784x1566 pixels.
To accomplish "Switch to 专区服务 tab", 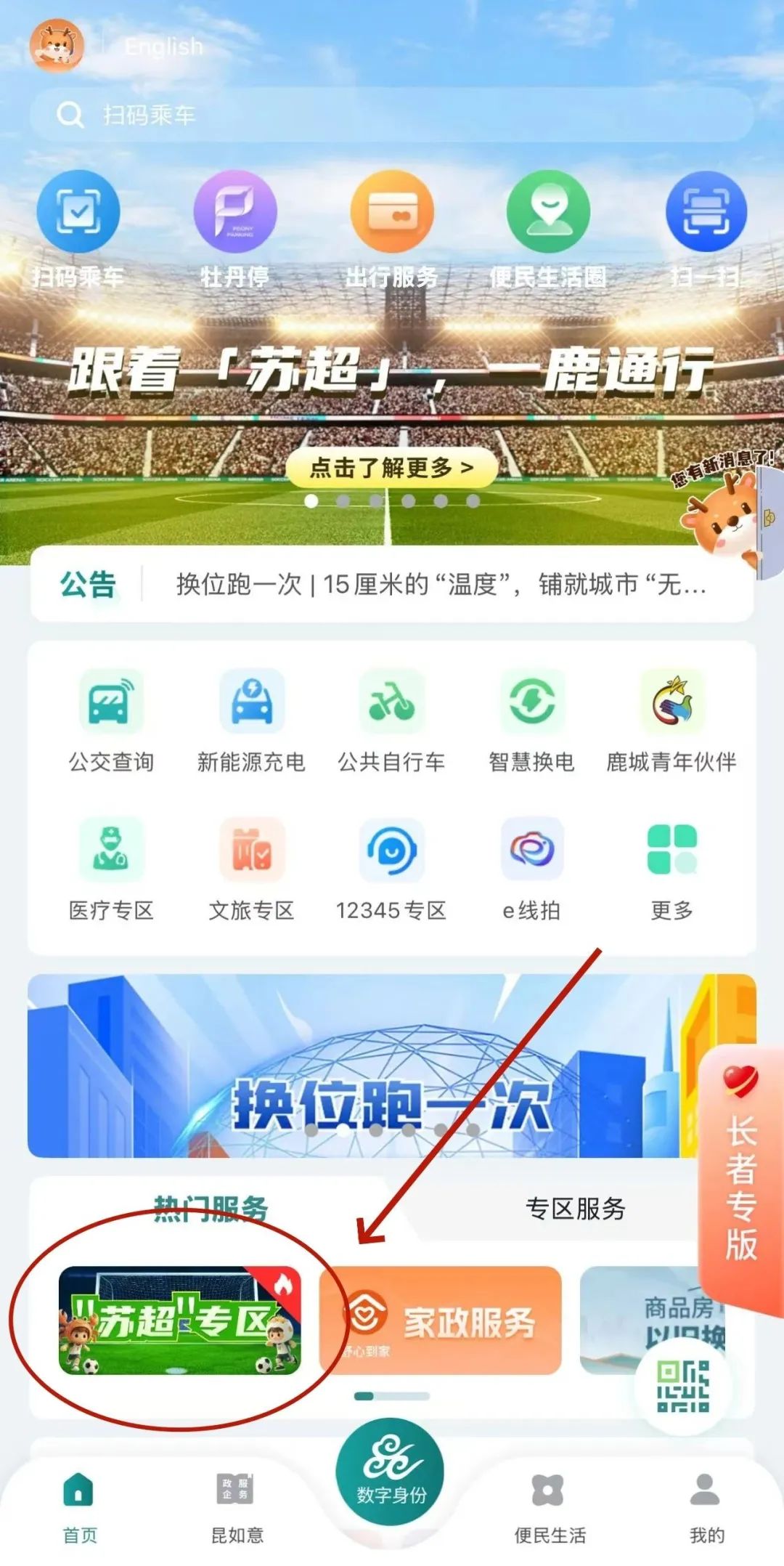I will pyautogui.click(x=575, y=1209).
